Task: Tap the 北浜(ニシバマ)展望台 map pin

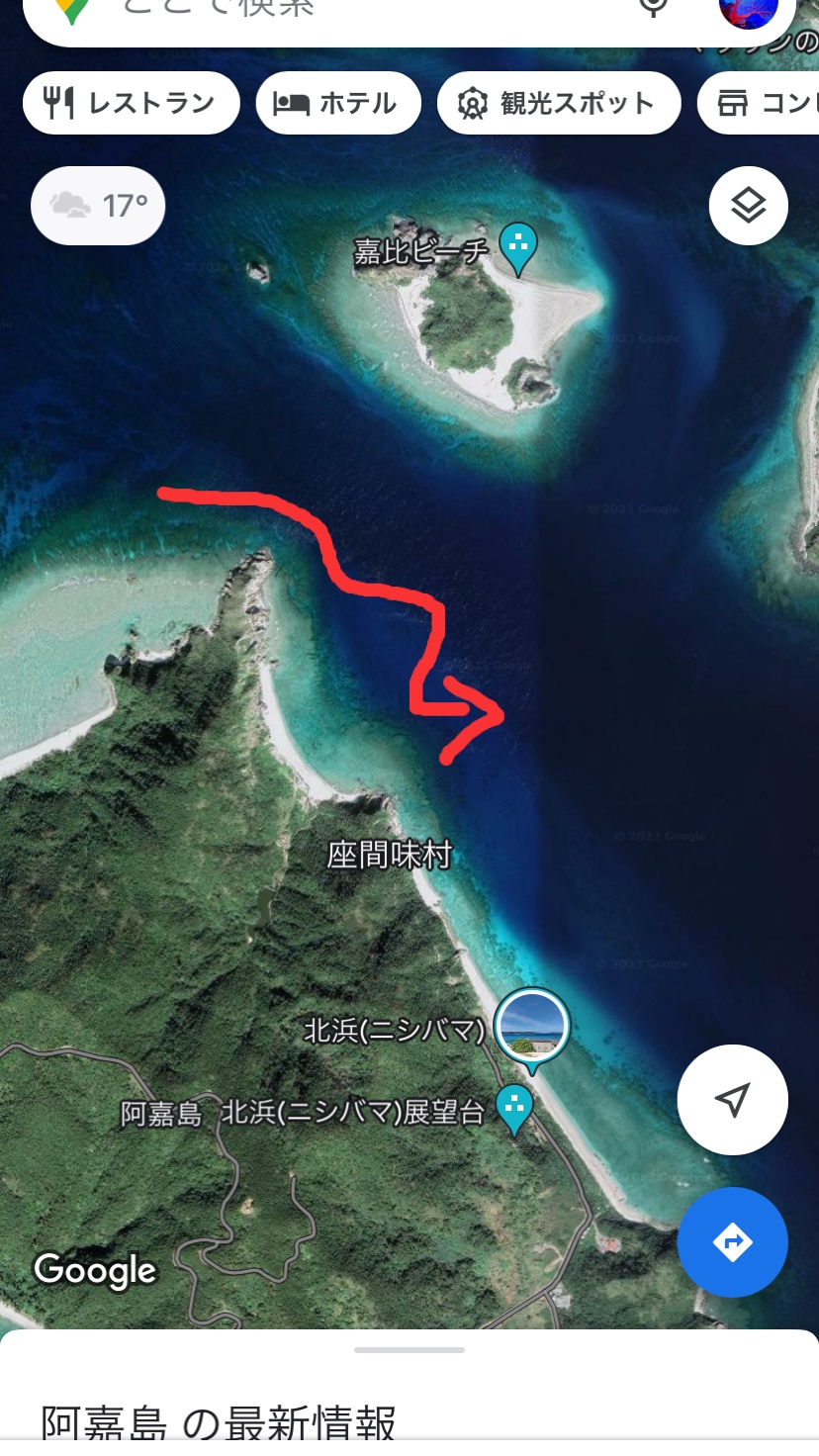Action: click(514, 1109)
